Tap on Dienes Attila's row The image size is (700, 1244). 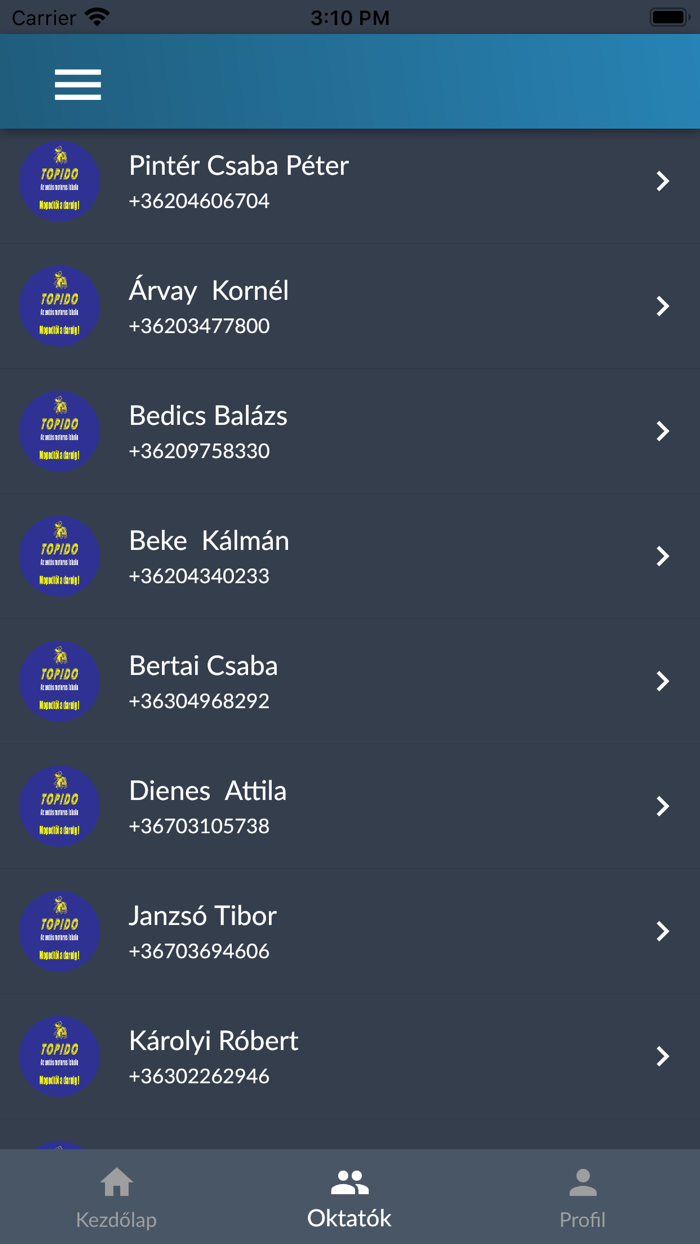pos(350,806)
